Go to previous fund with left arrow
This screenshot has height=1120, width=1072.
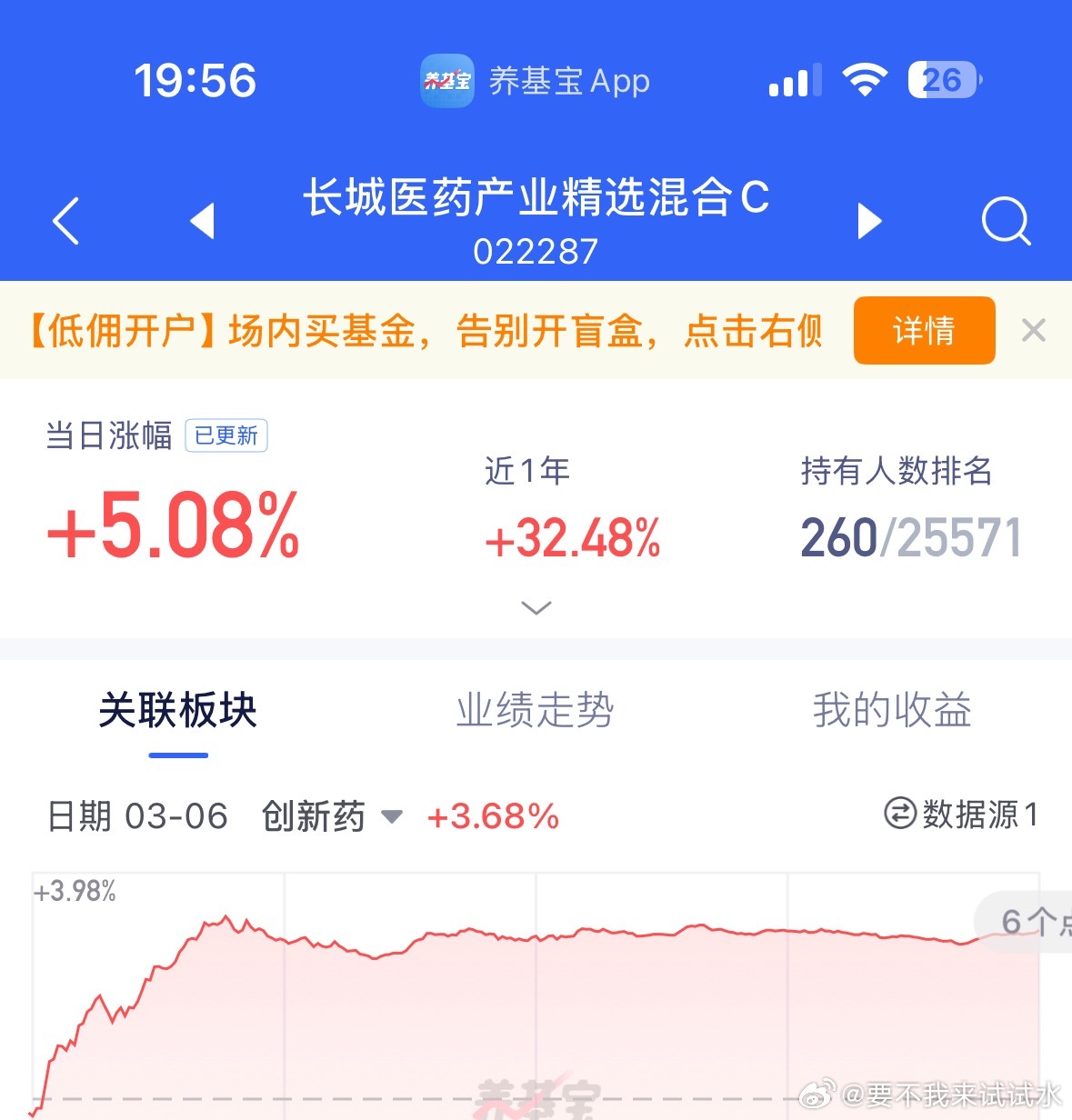tap(202, 220)
